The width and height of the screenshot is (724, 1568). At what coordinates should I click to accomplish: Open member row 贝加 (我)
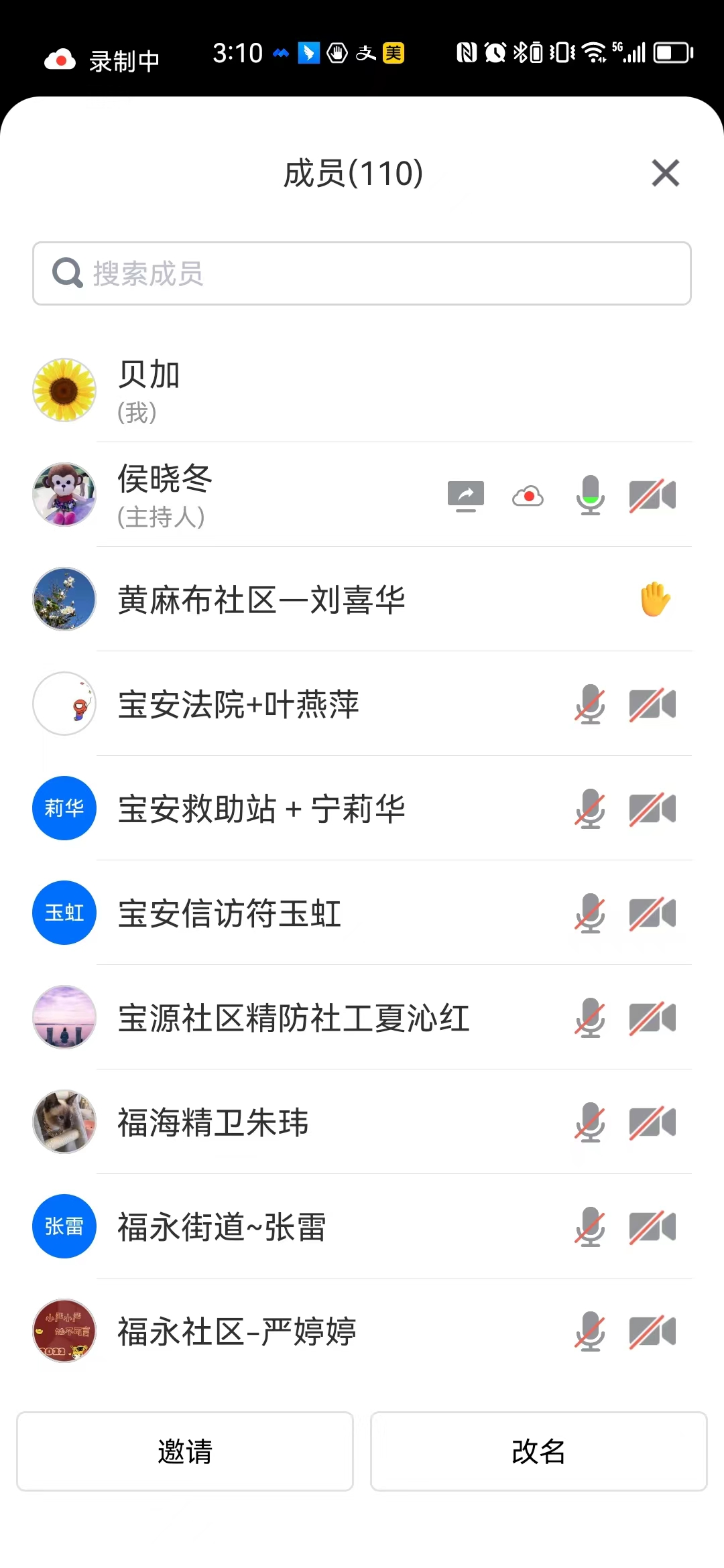pyautogui.click(x=268, y=390)
